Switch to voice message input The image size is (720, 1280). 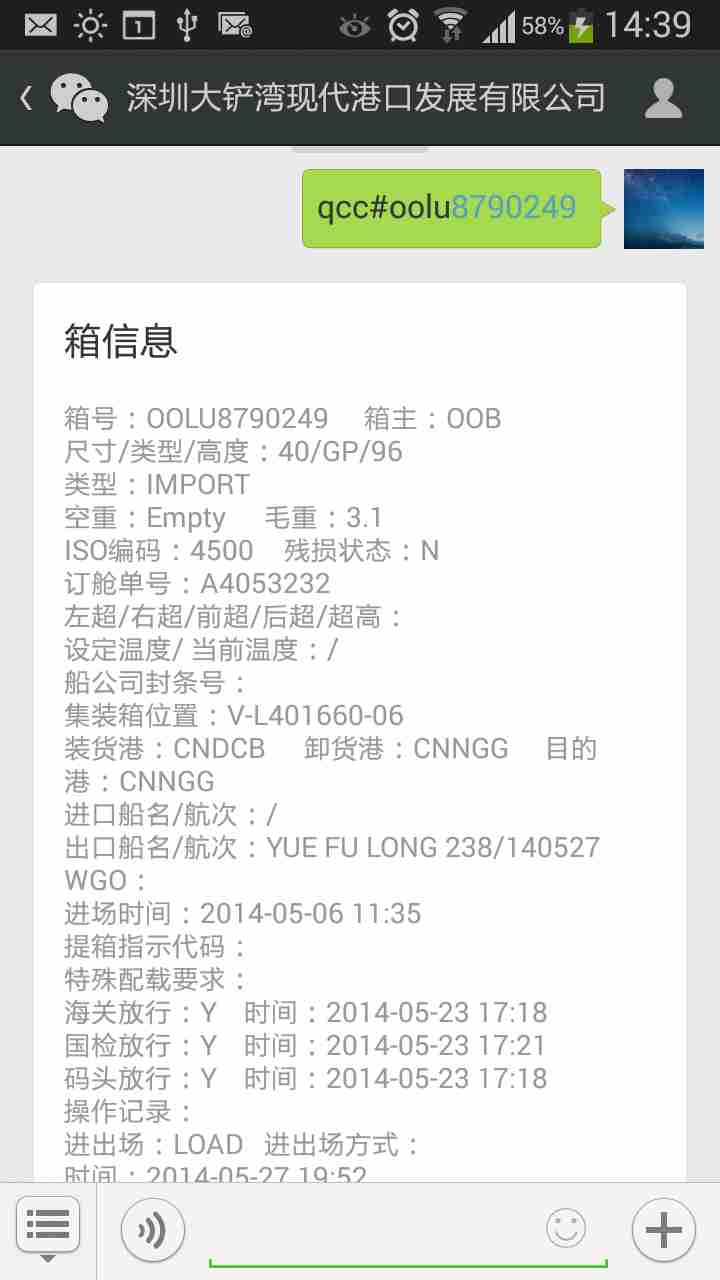point(152,1230)
